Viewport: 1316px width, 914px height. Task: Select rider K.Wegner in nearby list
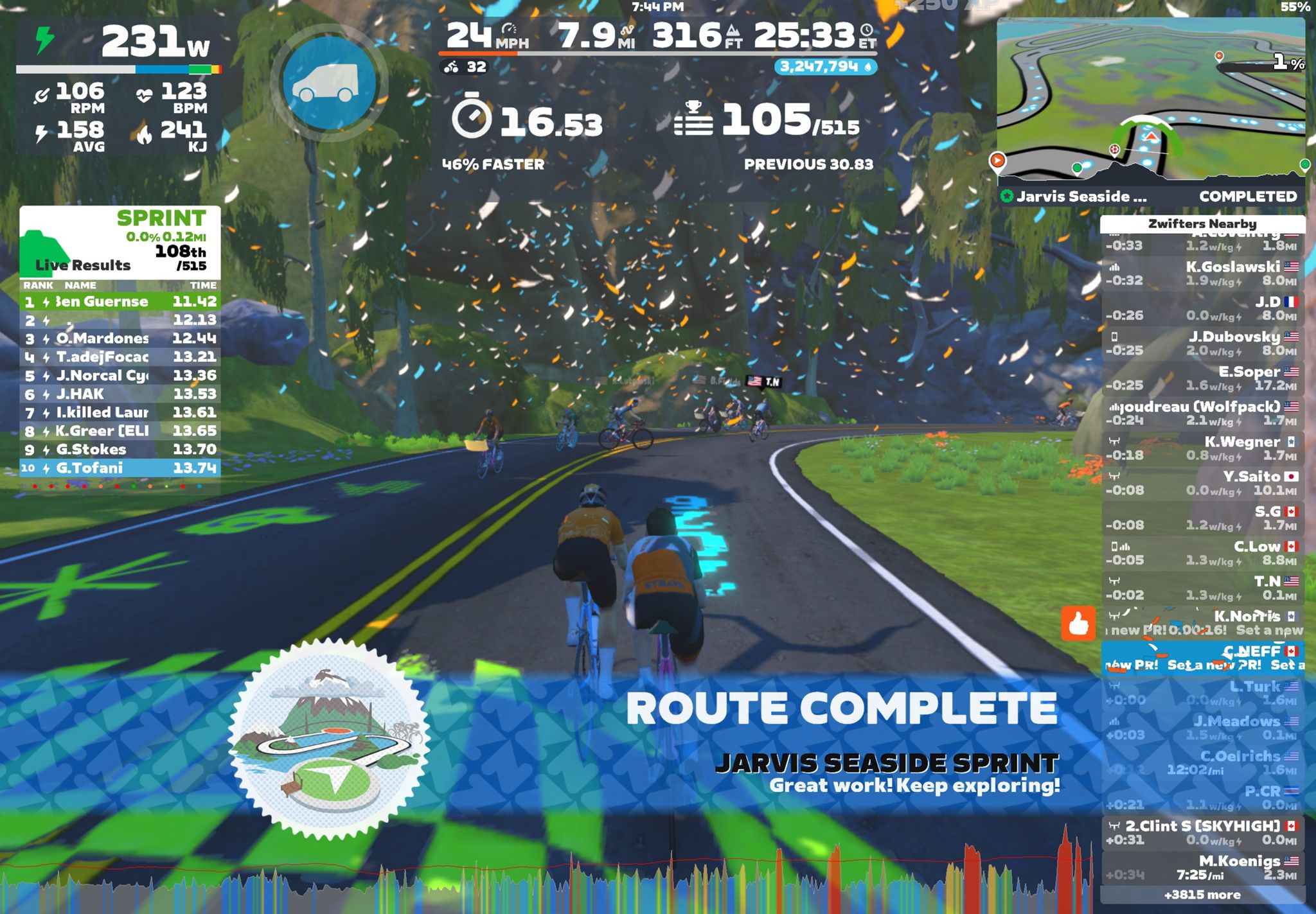click(x=1202, y=448)
